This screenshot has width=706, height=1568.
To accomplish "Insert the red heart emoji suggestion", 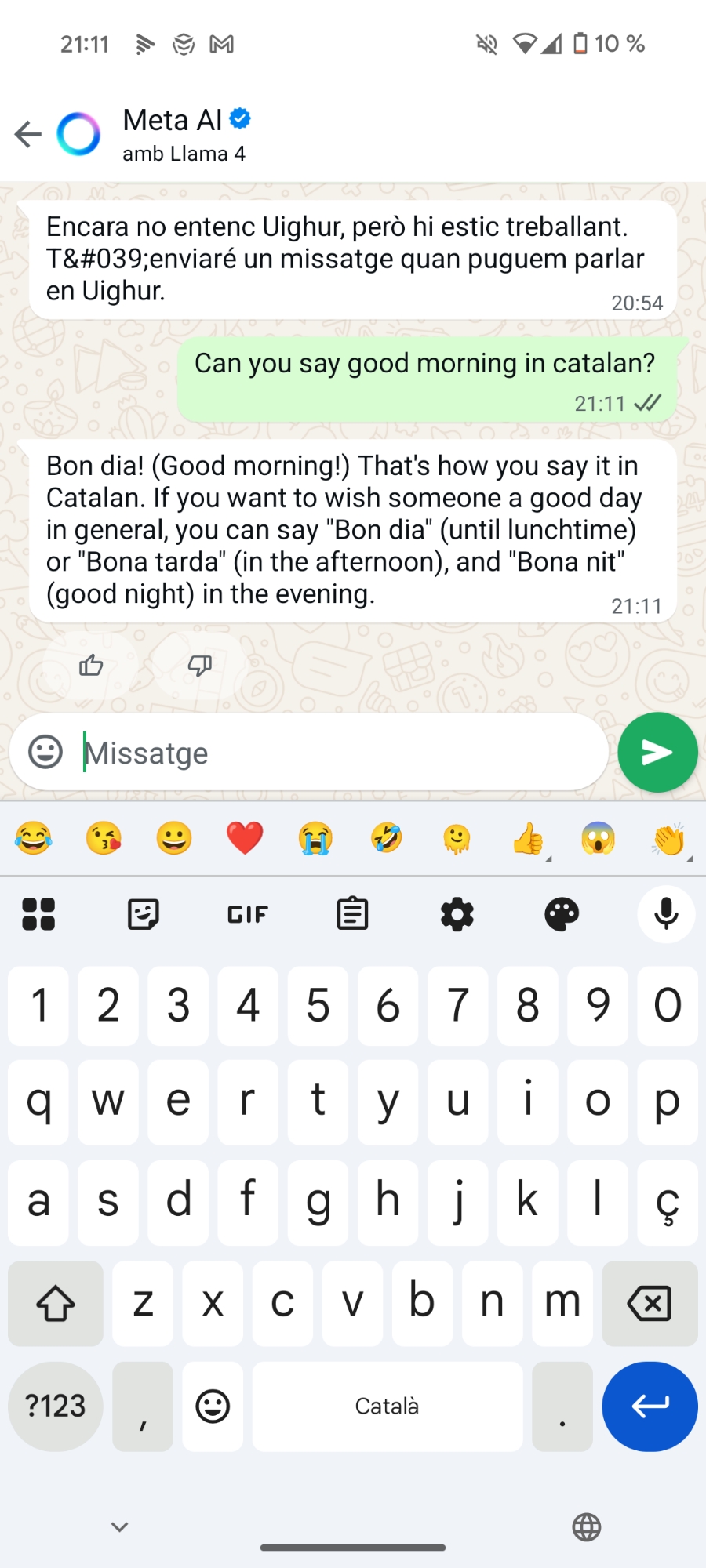I will [x=245, y=838].
